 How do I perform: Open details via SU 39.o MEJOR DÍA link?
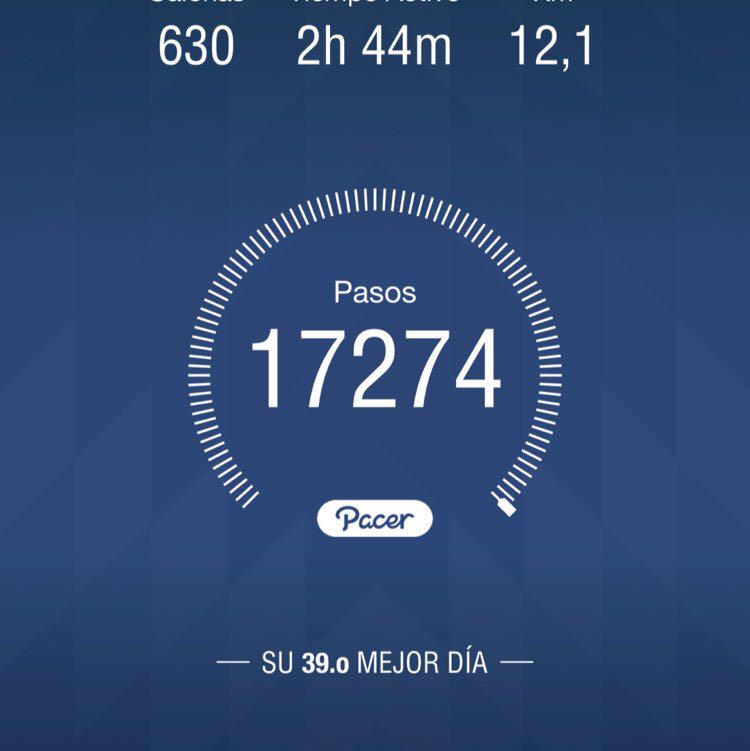tap(375, 660)
